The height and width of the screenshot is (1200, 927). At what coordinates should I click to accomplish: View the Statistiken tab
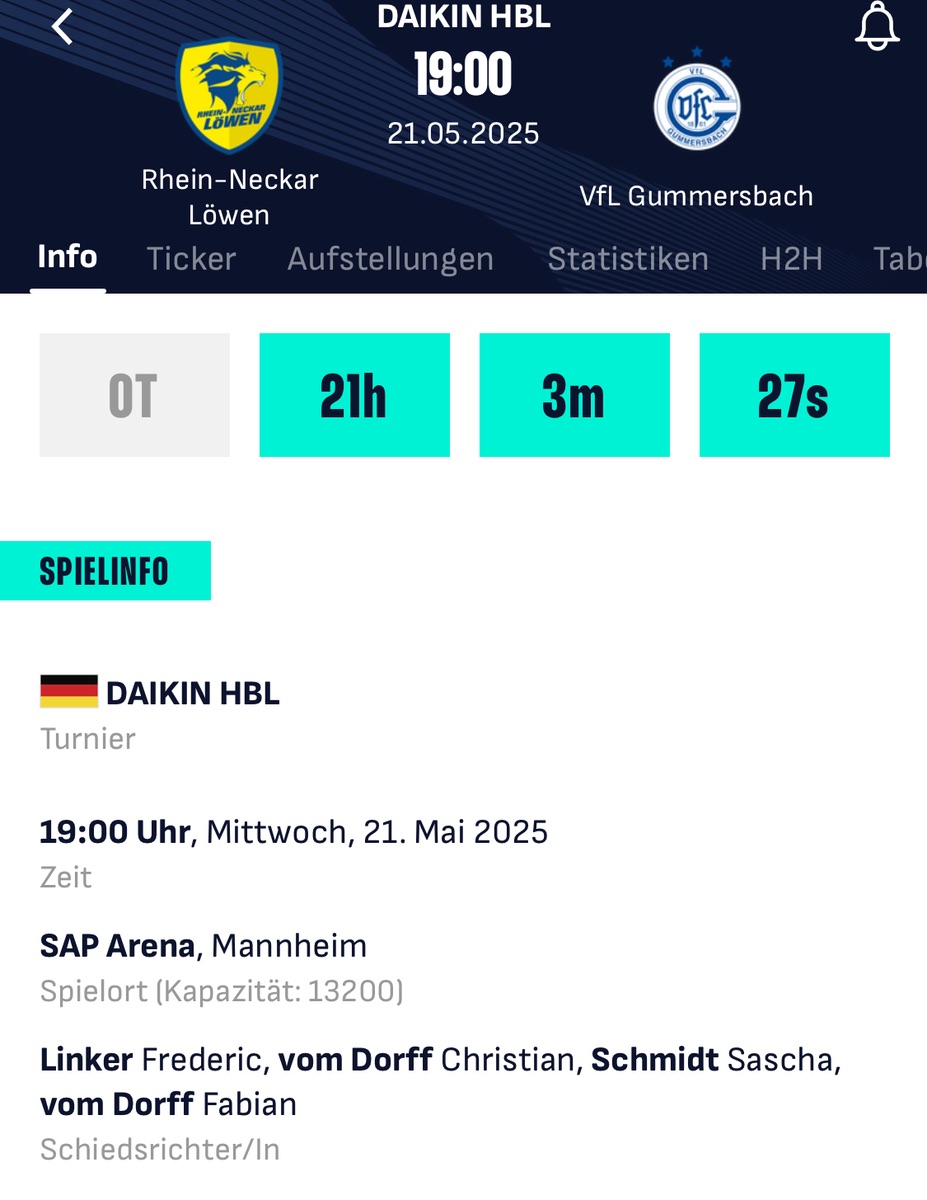pyautogui.click(x=628, y=259)
